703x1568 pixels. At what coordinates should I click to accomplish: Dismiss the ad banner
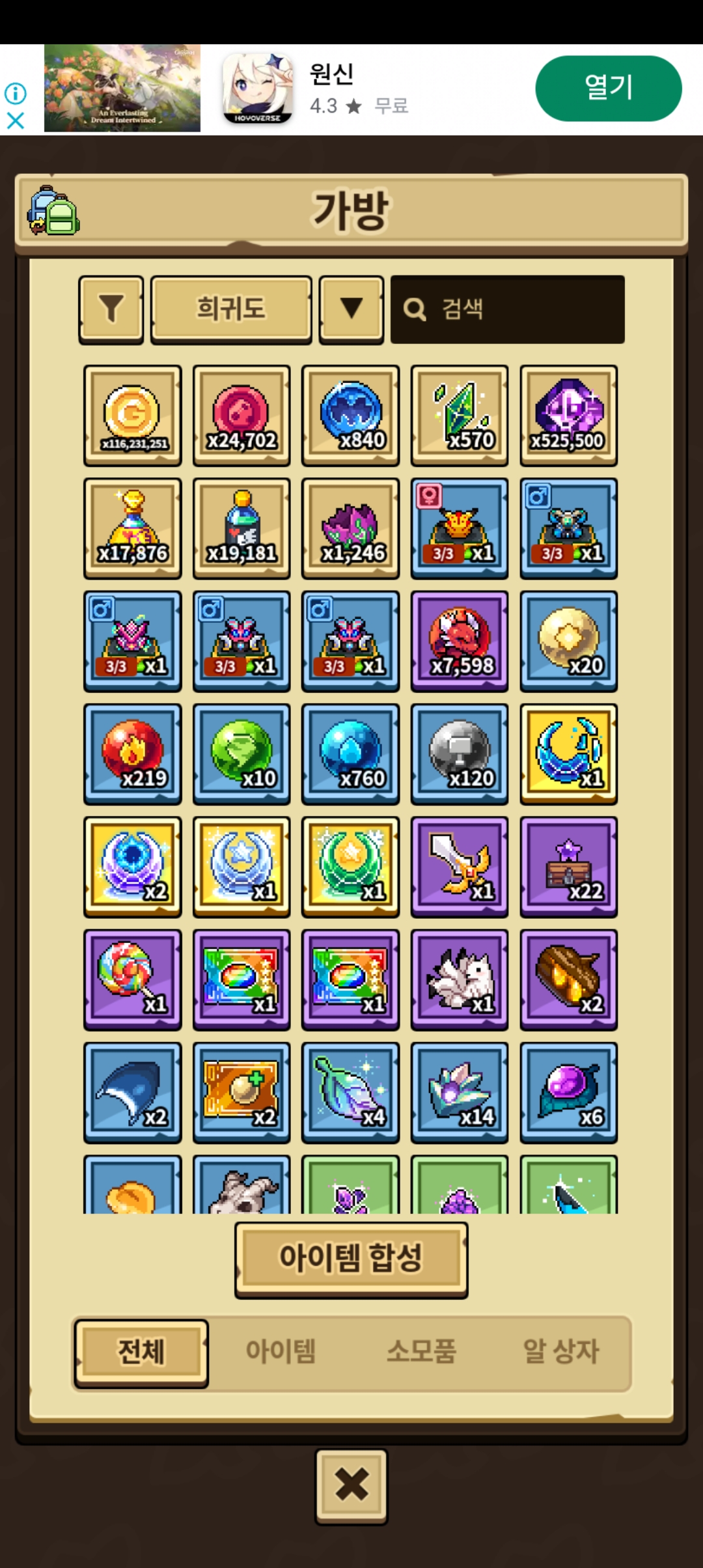16,120
